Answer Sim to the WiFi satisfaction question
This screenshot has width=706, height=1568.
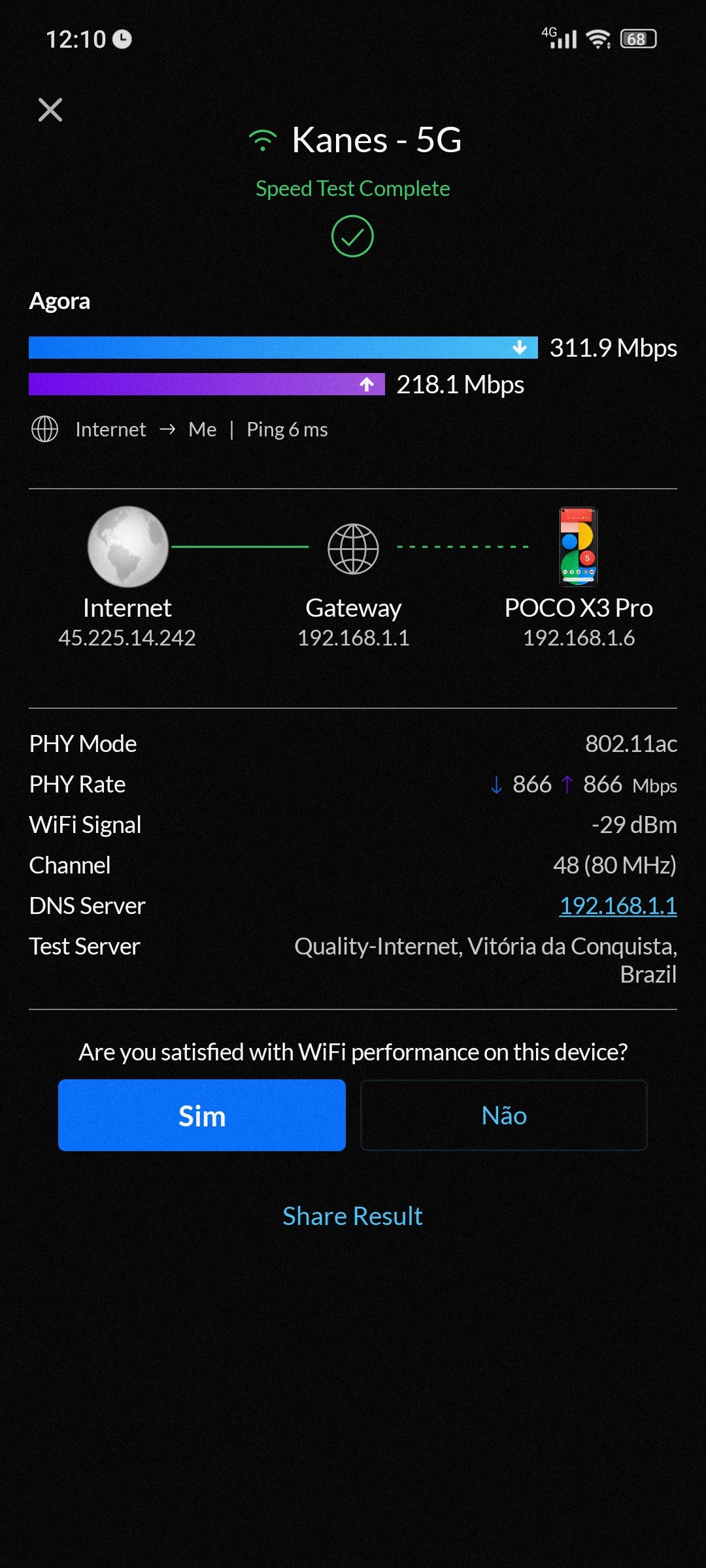[x=201, y=1115]
